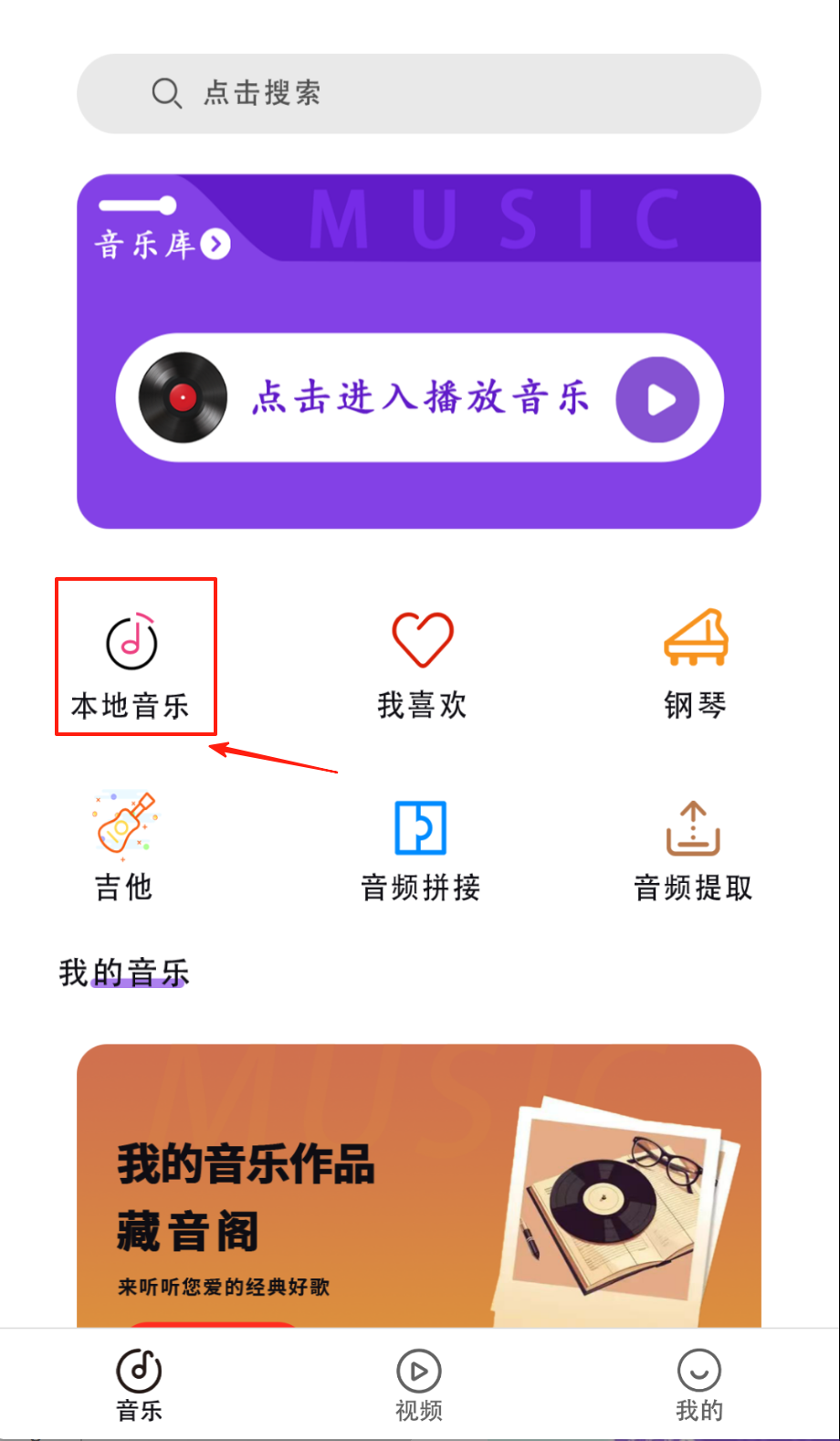Image resolution: width=840 pixels, height=1441 pixels.
Task: Open 我喜欢 favorites
Action: point(422,662)
